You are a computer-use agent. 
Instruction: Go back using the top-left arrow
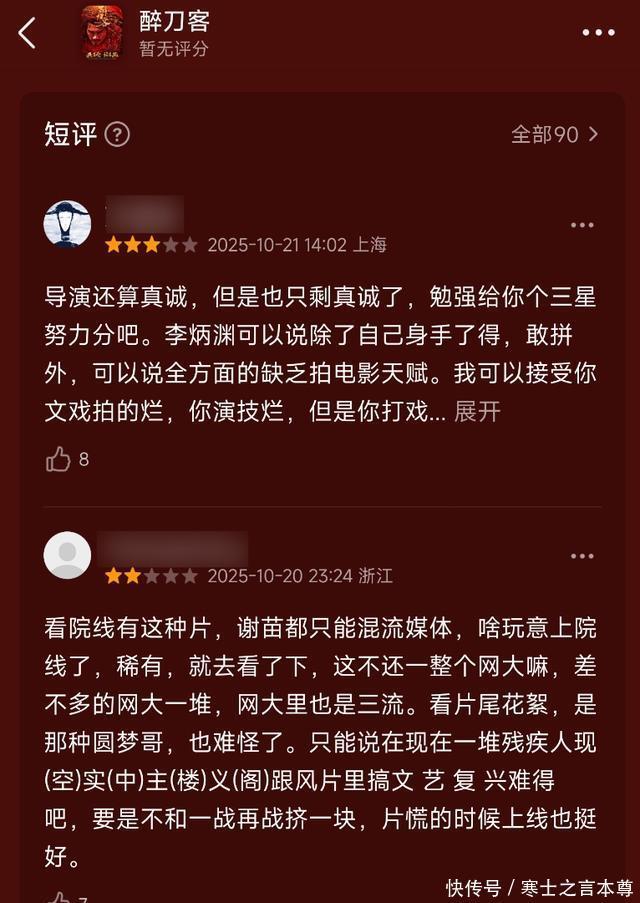point(27,33)
